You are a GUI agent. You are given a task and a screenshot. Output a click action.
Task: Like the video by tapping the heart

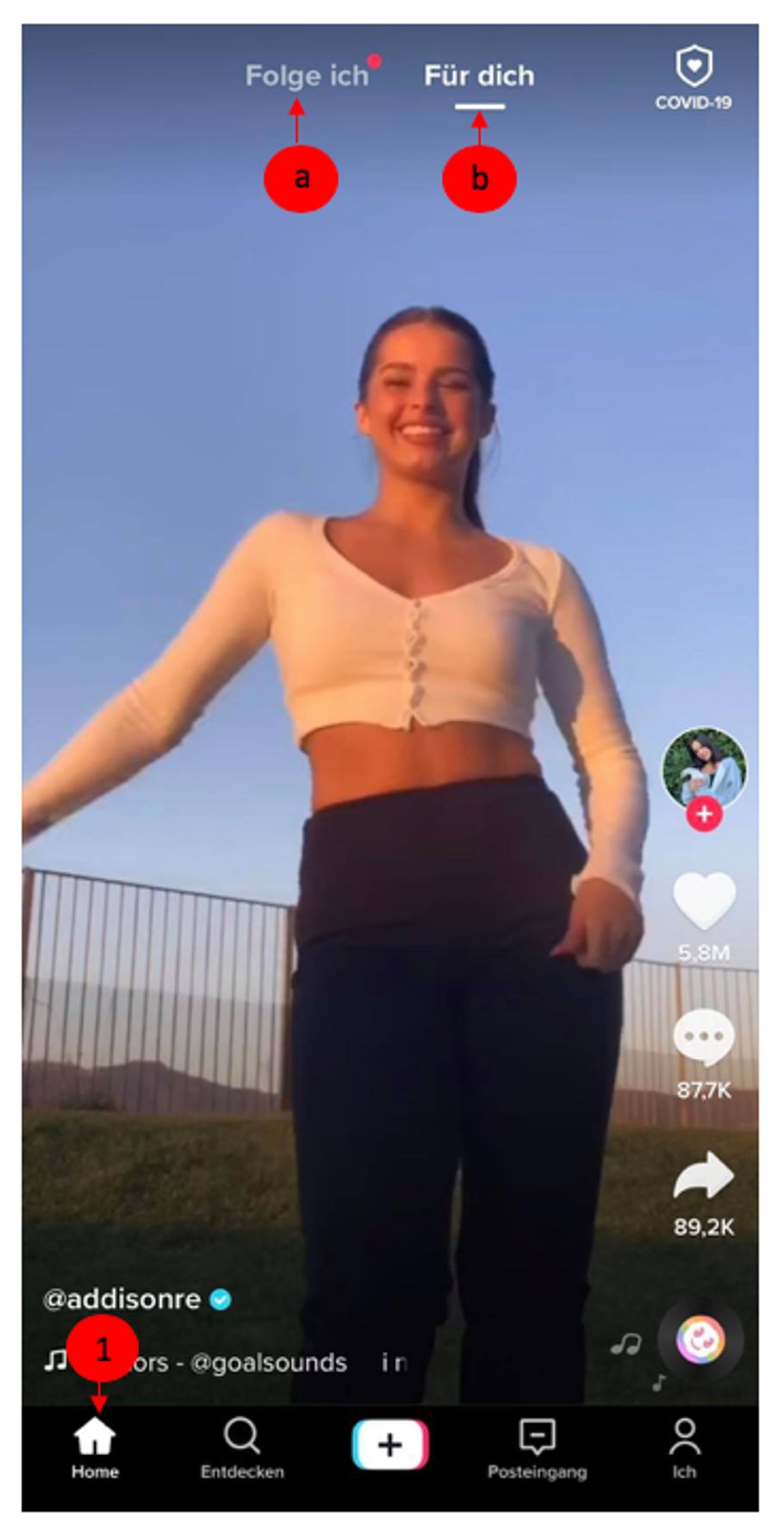[702, 903]
